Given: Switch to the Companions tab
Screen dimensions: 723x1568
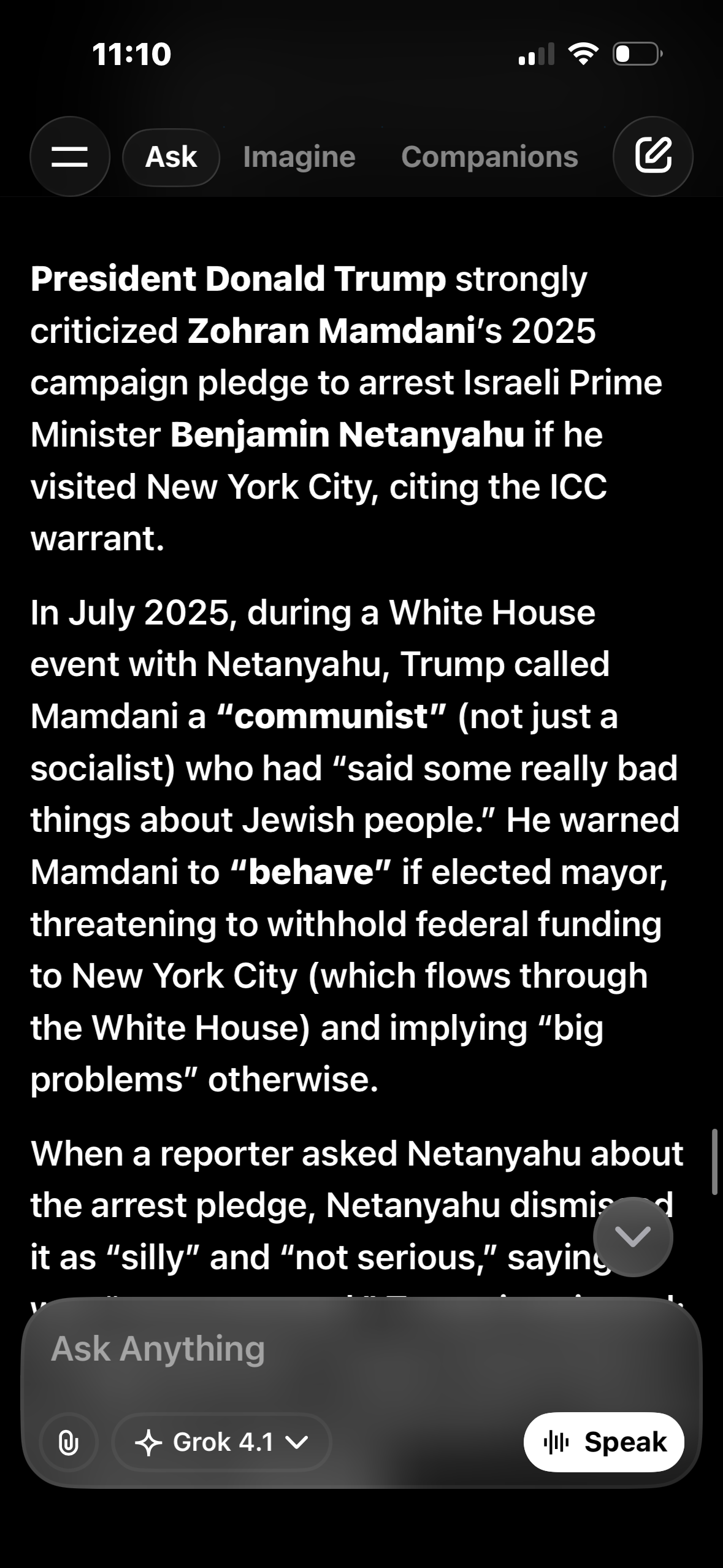Looking at the screenshot, I should click(x=489, y=157).
